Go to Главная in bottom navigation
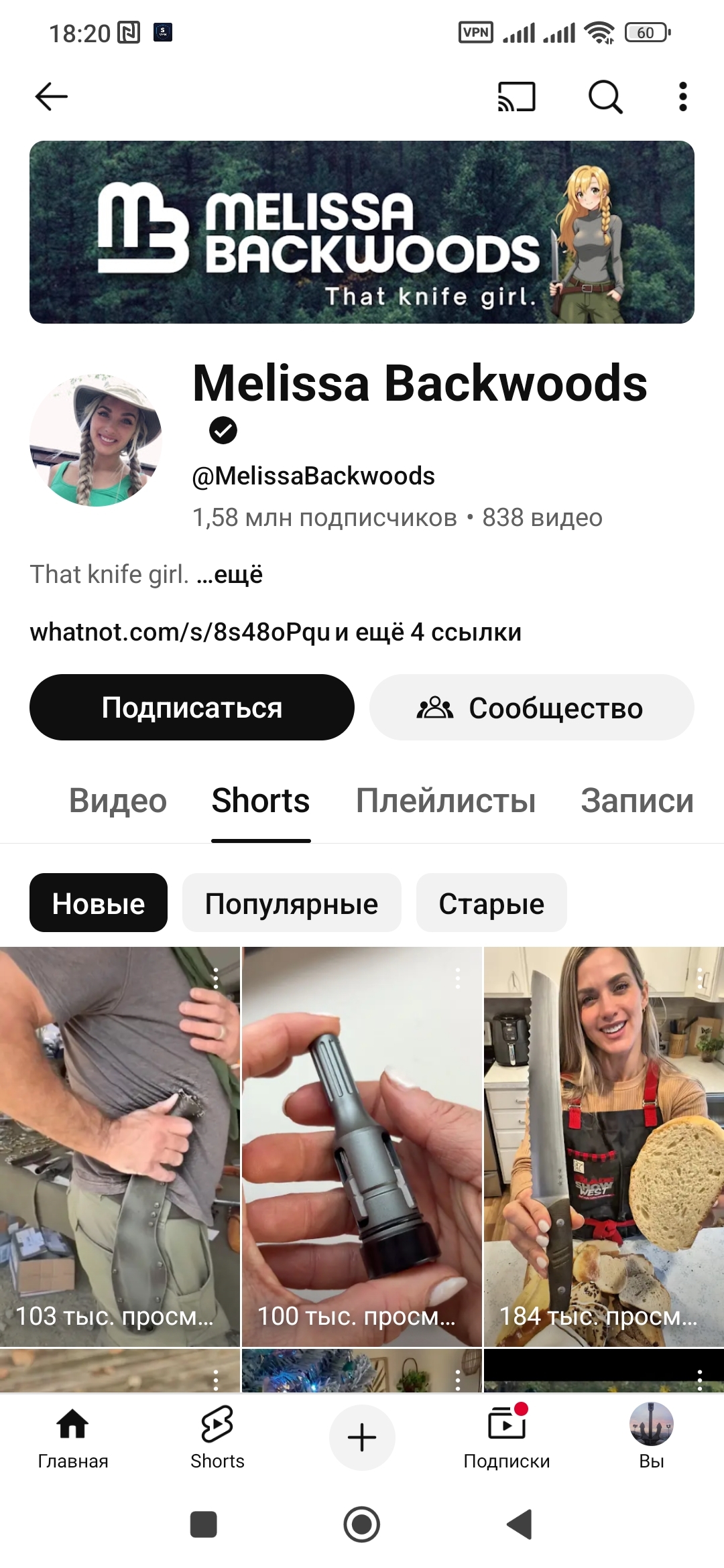The image size is (724, 1568). (x=72, y=1438)
